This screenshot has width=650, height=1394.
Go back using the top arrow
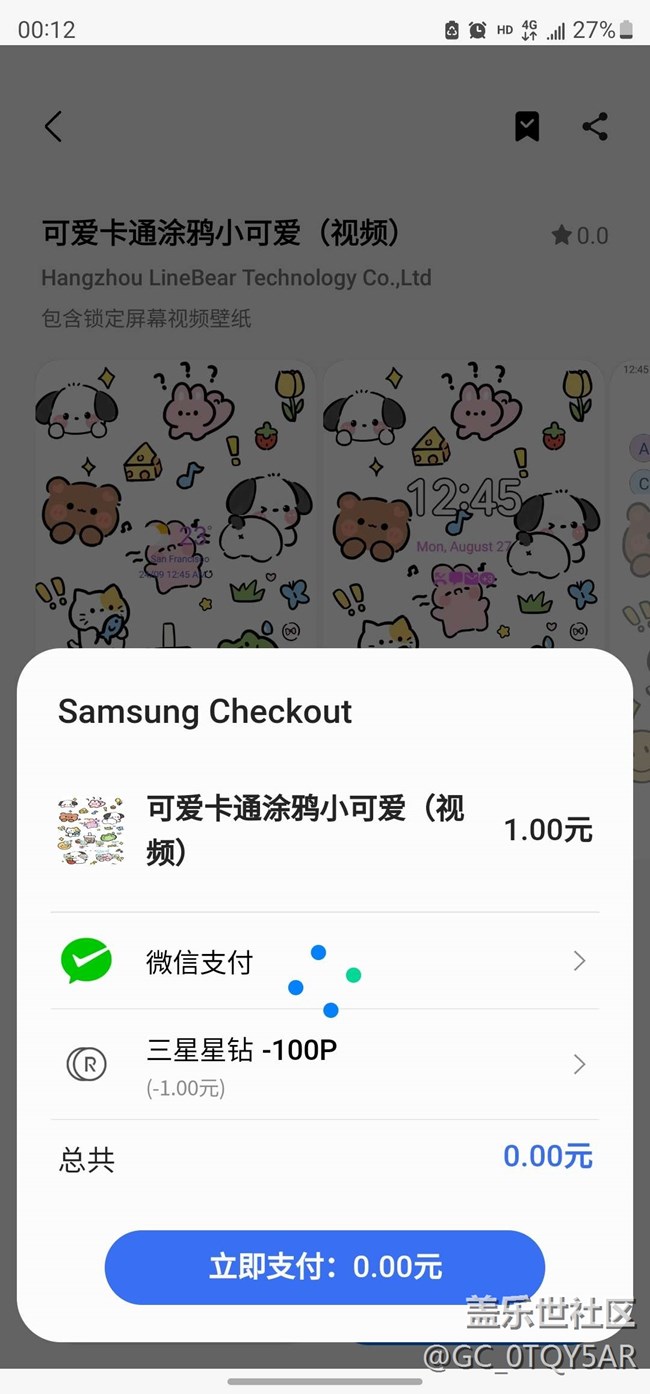(54, 127)
